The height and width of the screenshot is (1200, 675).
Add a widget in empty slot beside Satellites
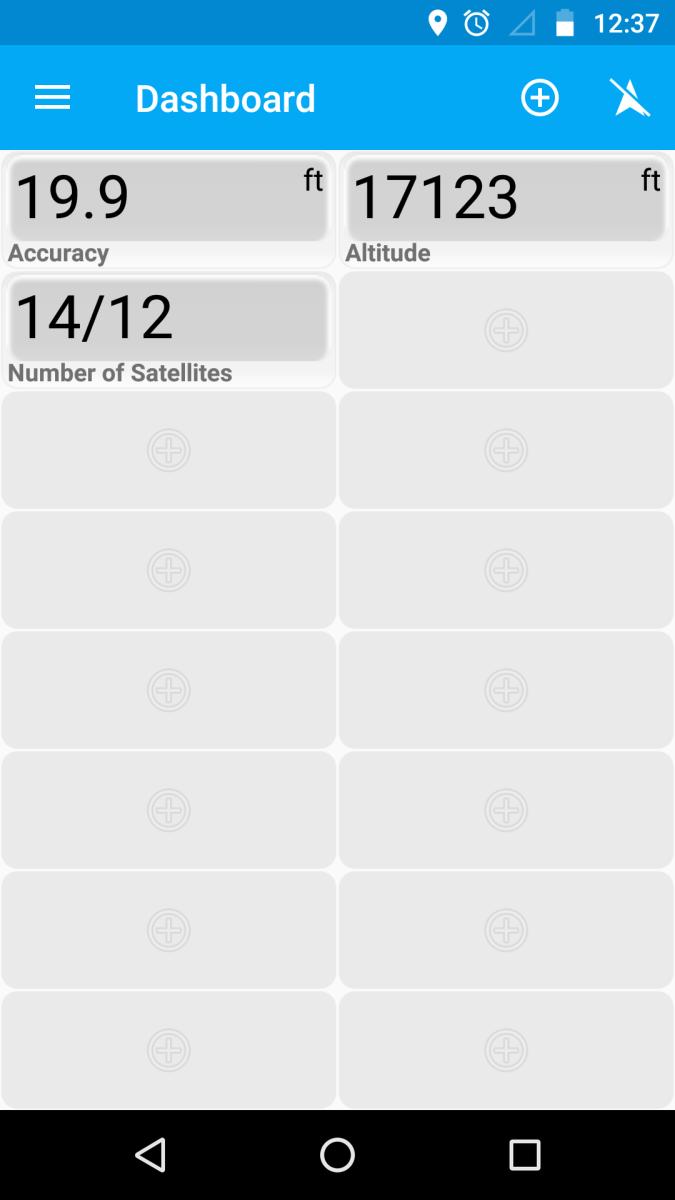click(506, 330)
